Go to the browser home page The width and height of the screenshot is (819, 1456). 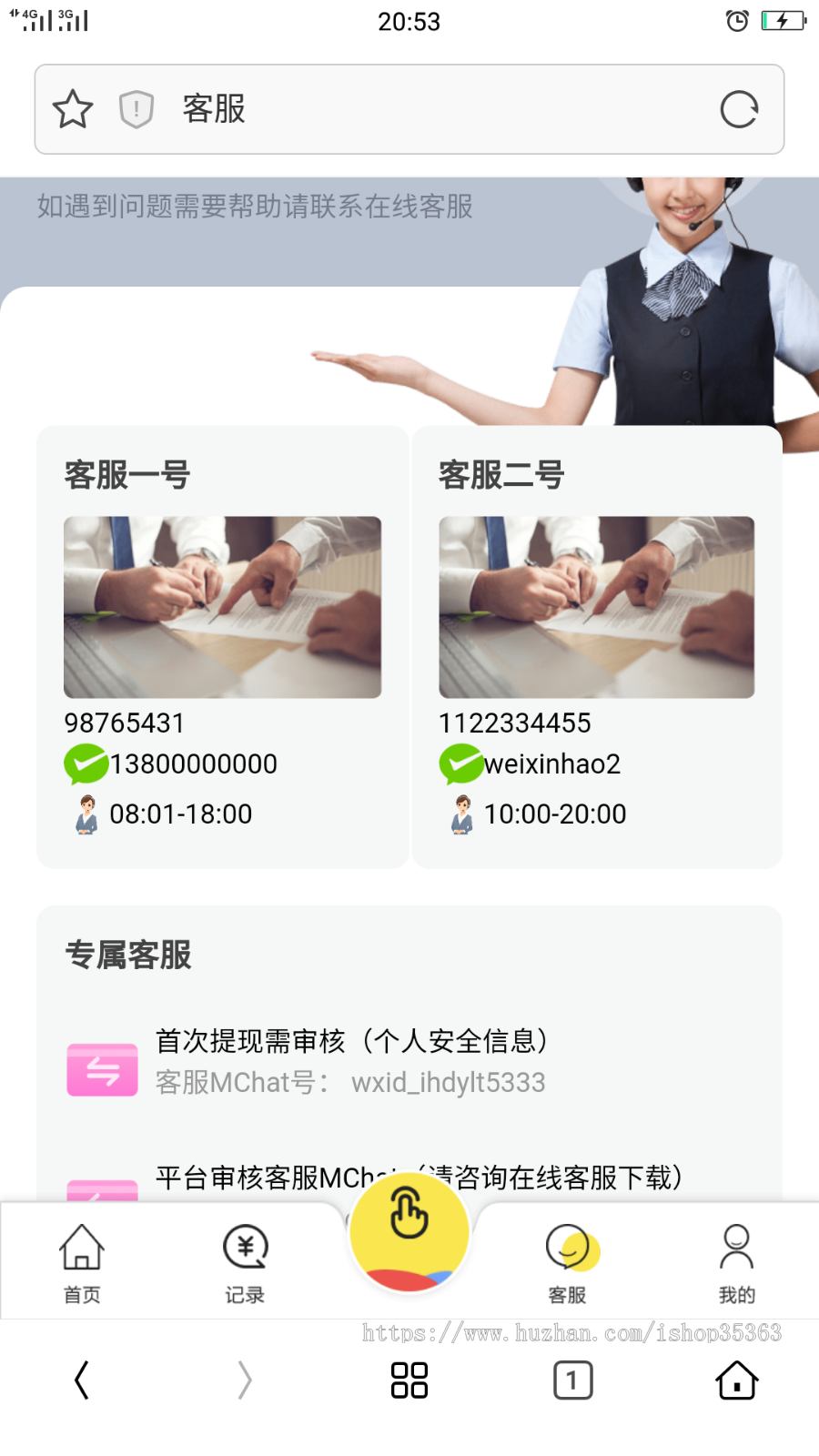pos(736,1380)
